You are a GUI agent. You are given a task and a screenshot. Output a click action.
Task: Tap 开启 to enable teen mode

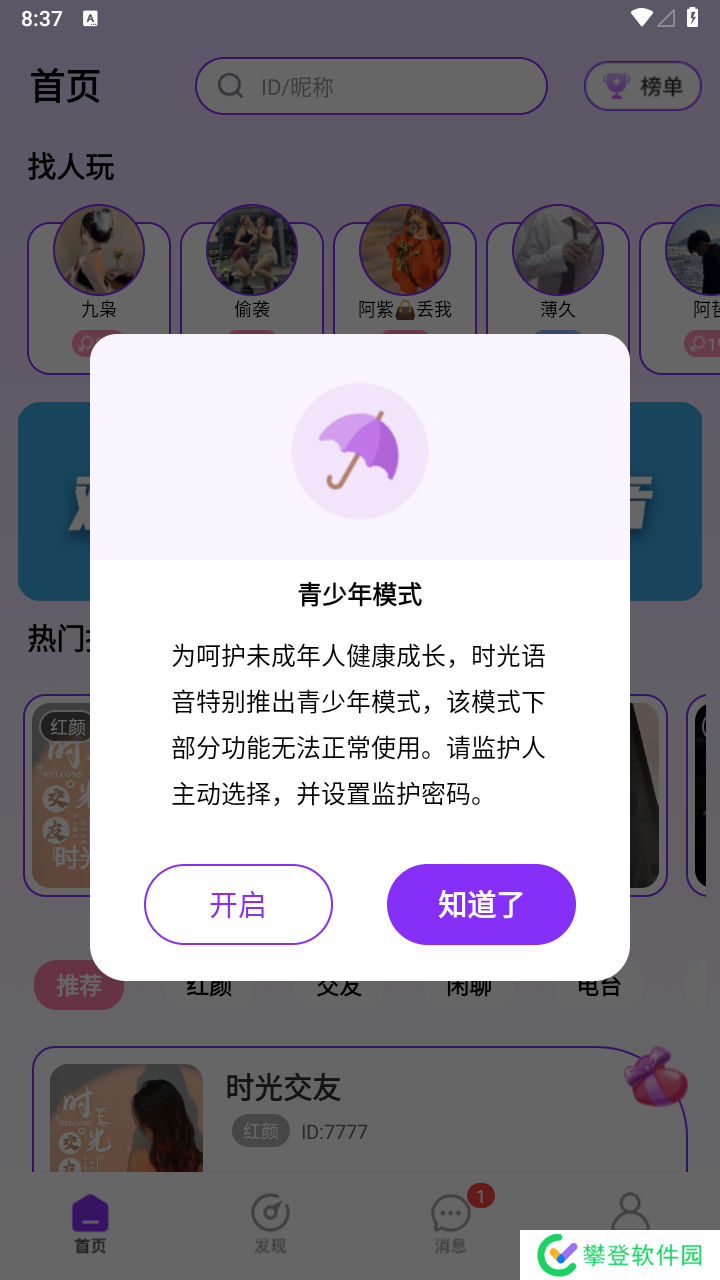[238, 904]
